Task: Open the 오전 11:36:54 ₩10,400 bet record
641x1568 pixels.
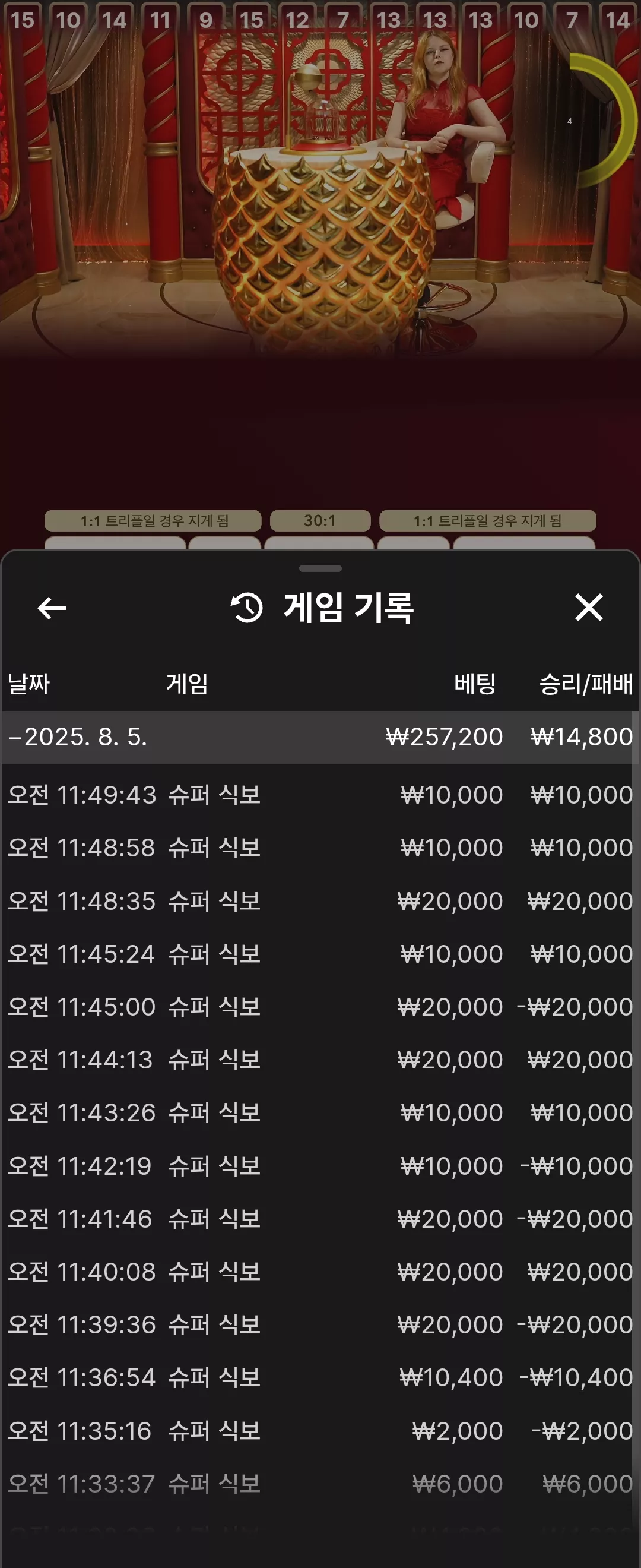Action: [x=320, y=1377]
